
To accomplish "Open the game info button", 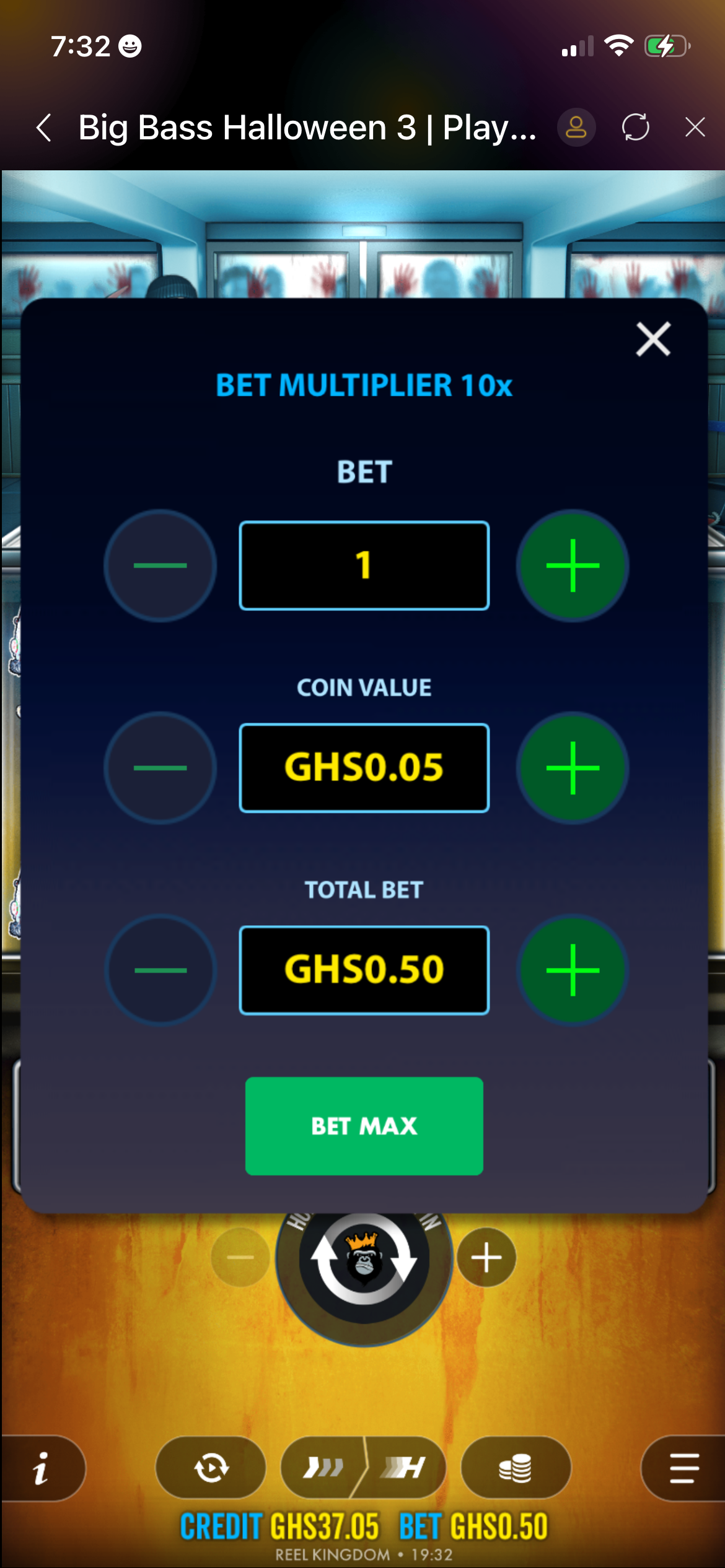I will [42, 1468].
